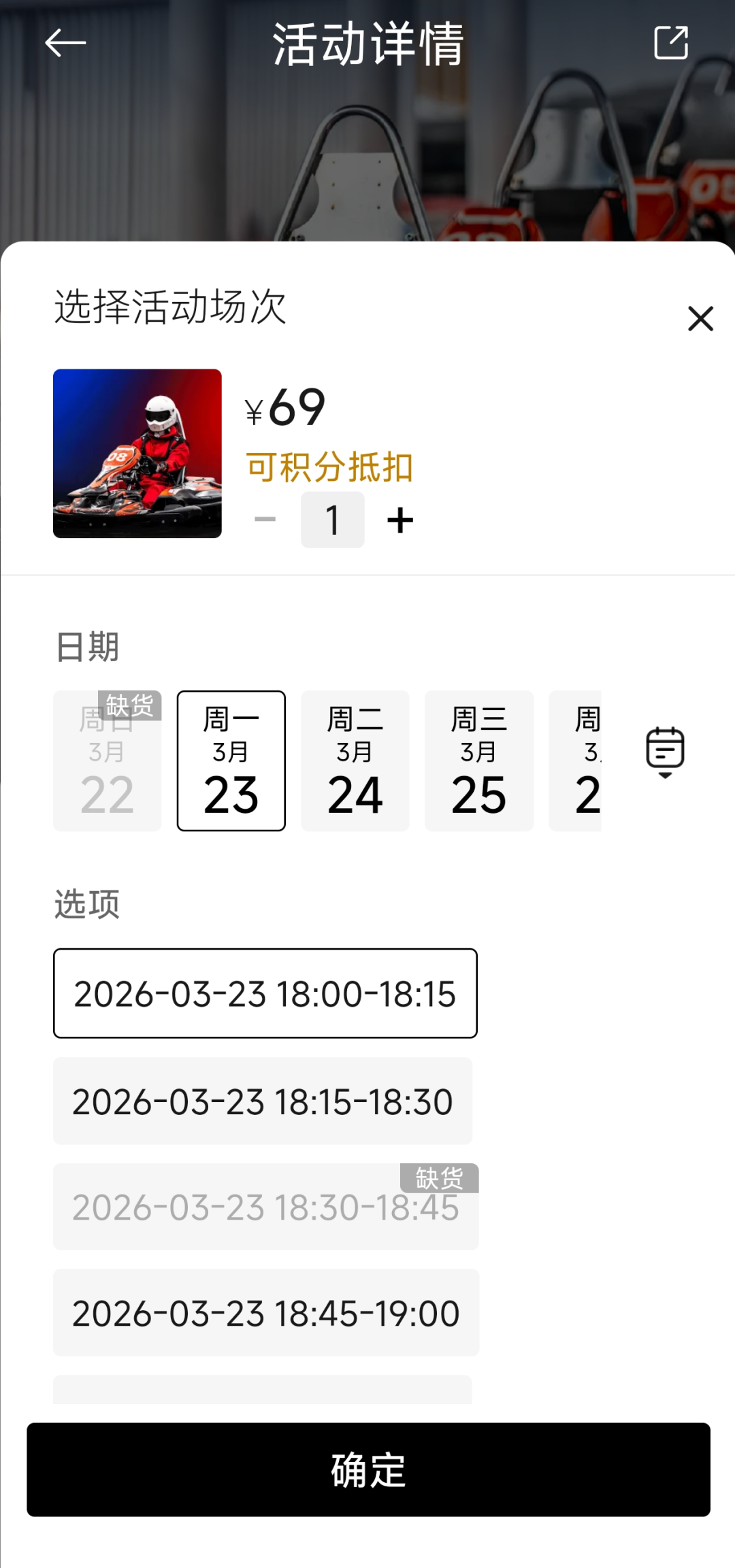
Task: Choose Tuesday March 24 date
Action: 355,761
